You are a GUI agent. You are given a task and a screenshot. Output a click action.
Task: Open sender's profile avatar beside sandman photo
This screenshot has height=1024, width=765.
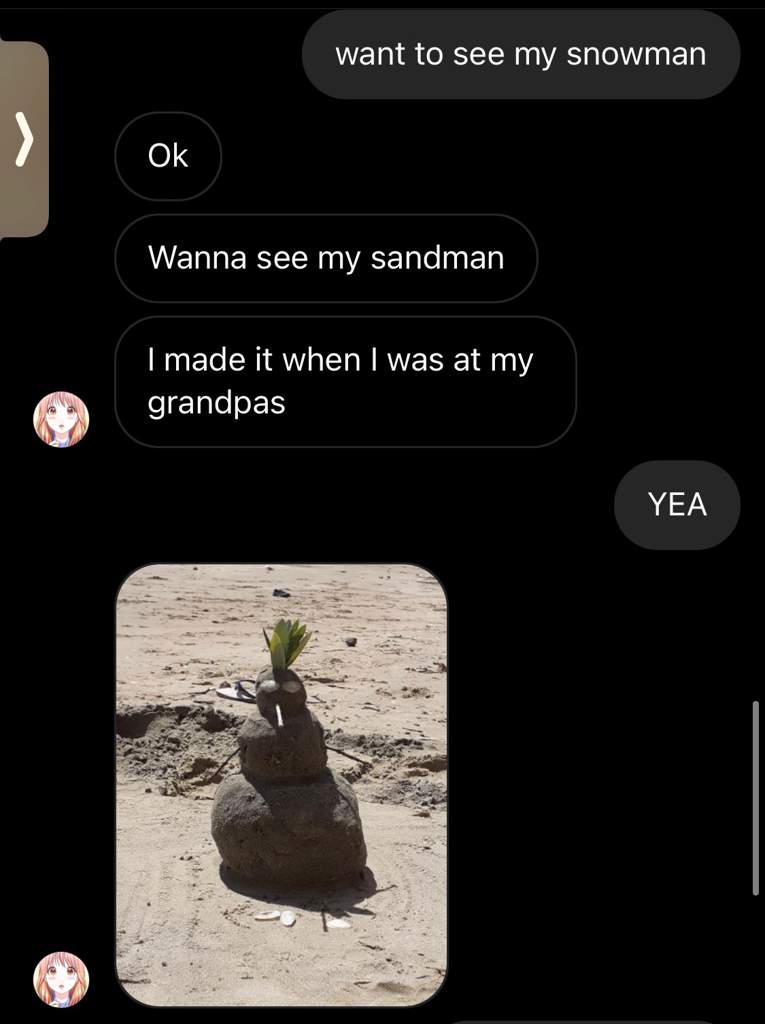coord(61,978)
